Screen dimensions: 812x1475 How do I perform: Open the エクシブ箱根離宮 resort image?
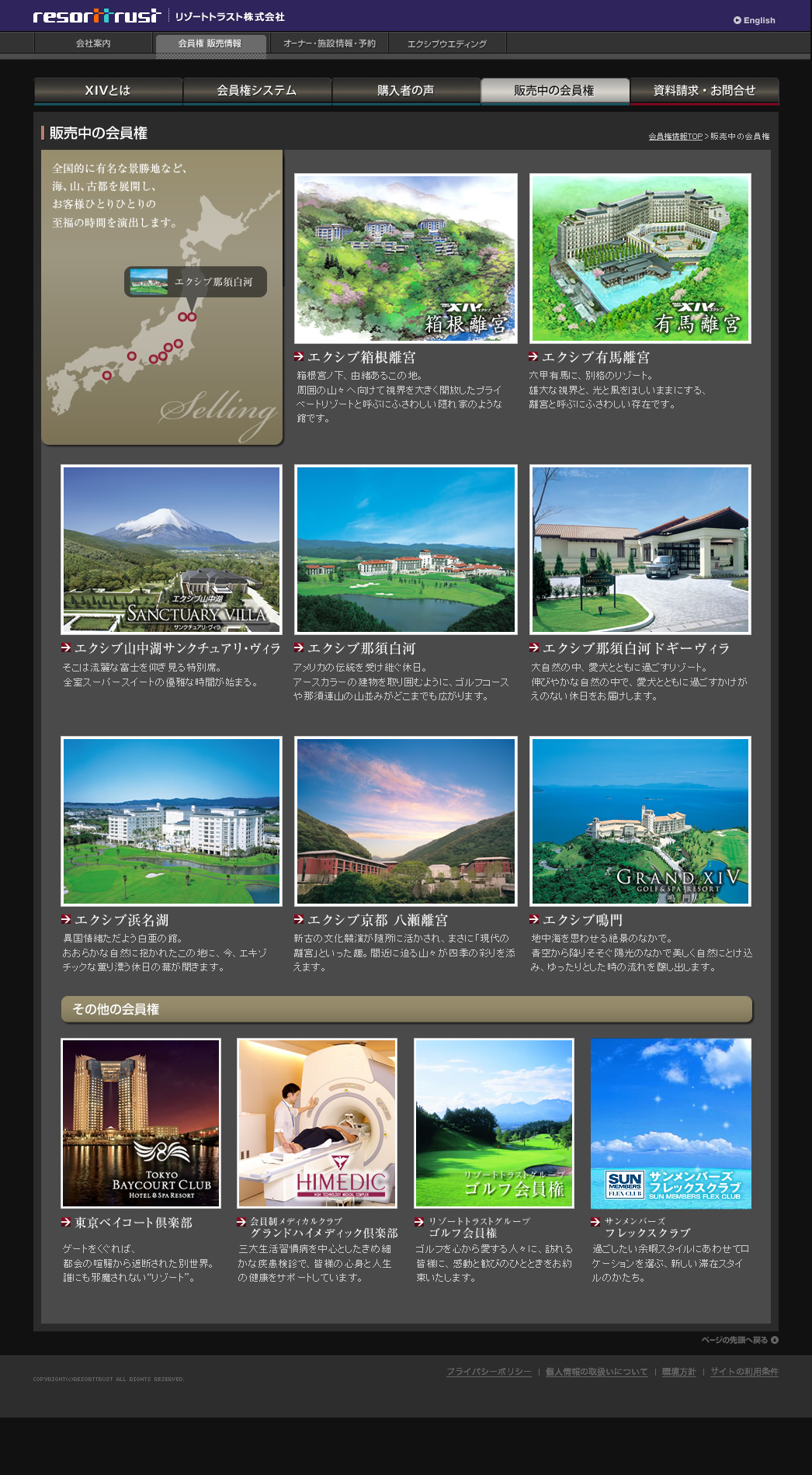tap(406, 258)
